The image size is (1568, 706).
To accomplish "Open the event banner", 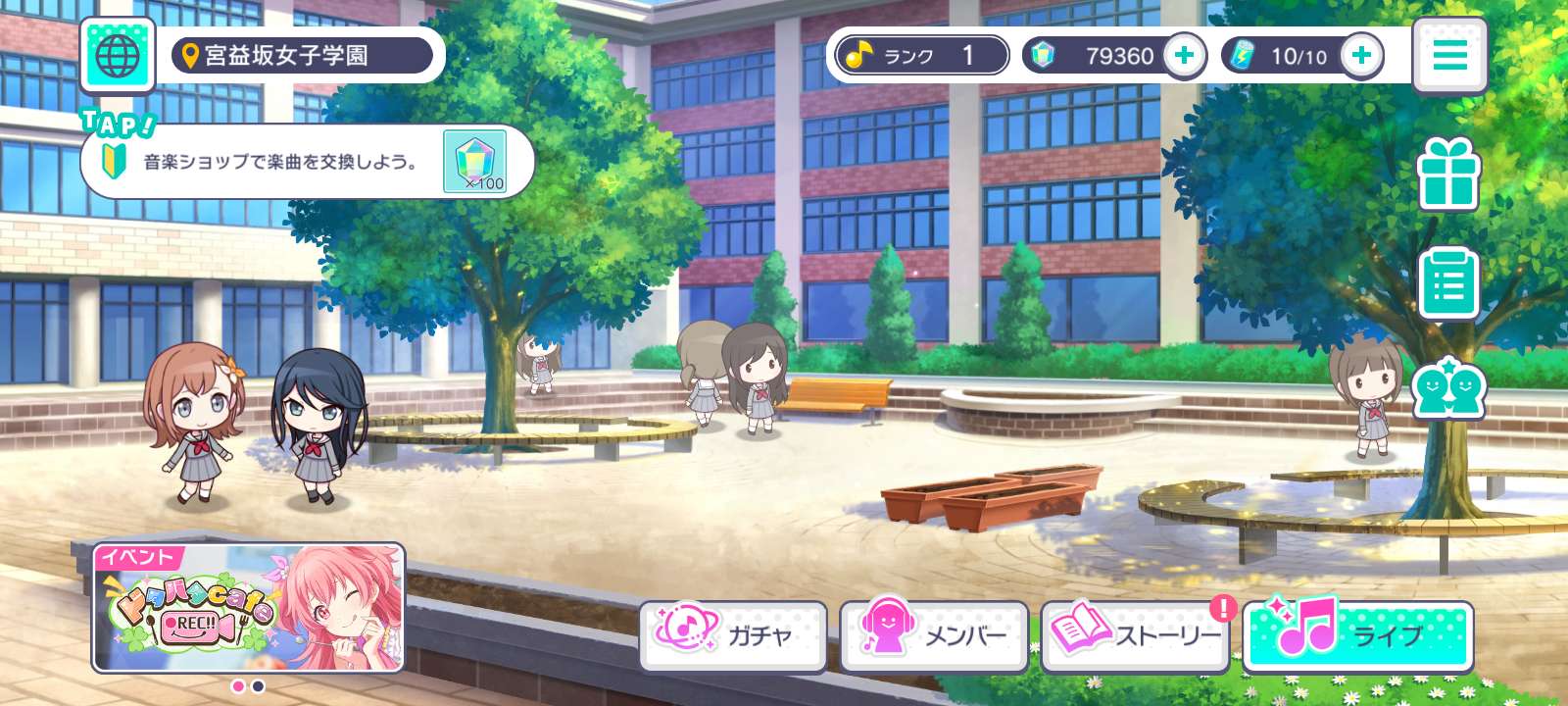I will point(248,608).
